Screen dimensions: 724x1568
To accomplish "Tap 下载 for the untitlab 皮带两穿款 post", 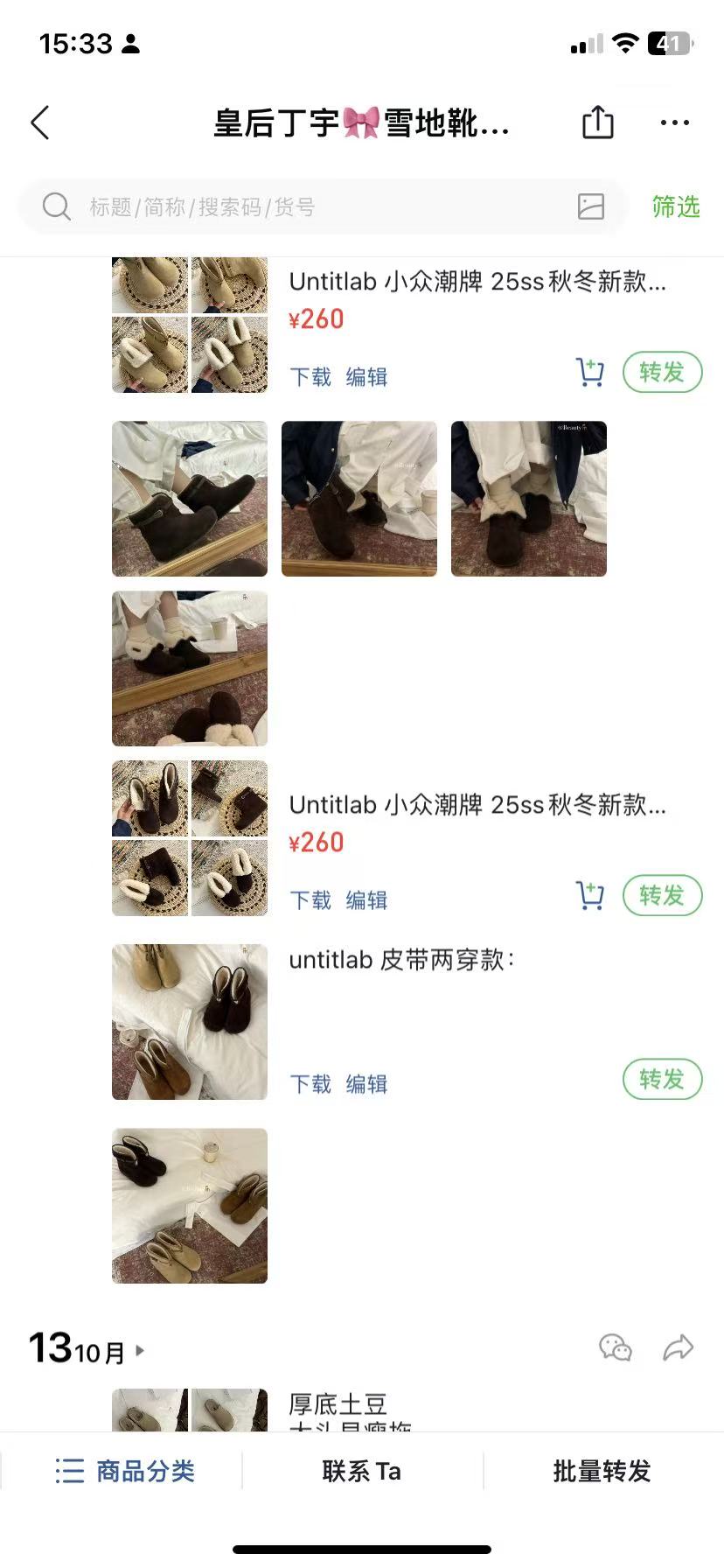I will click(x=310, y=1084).
